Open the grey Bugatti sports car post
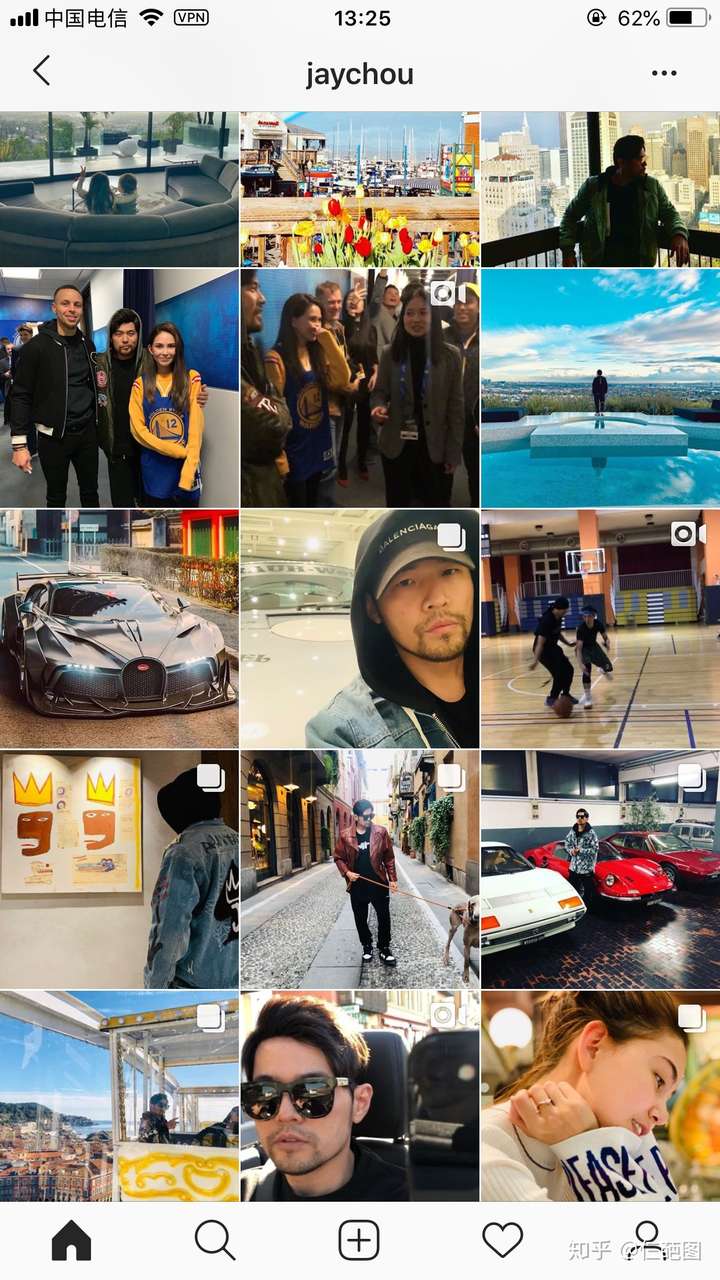This screenshot has height=1280, width=720. [x=119, y=629]
